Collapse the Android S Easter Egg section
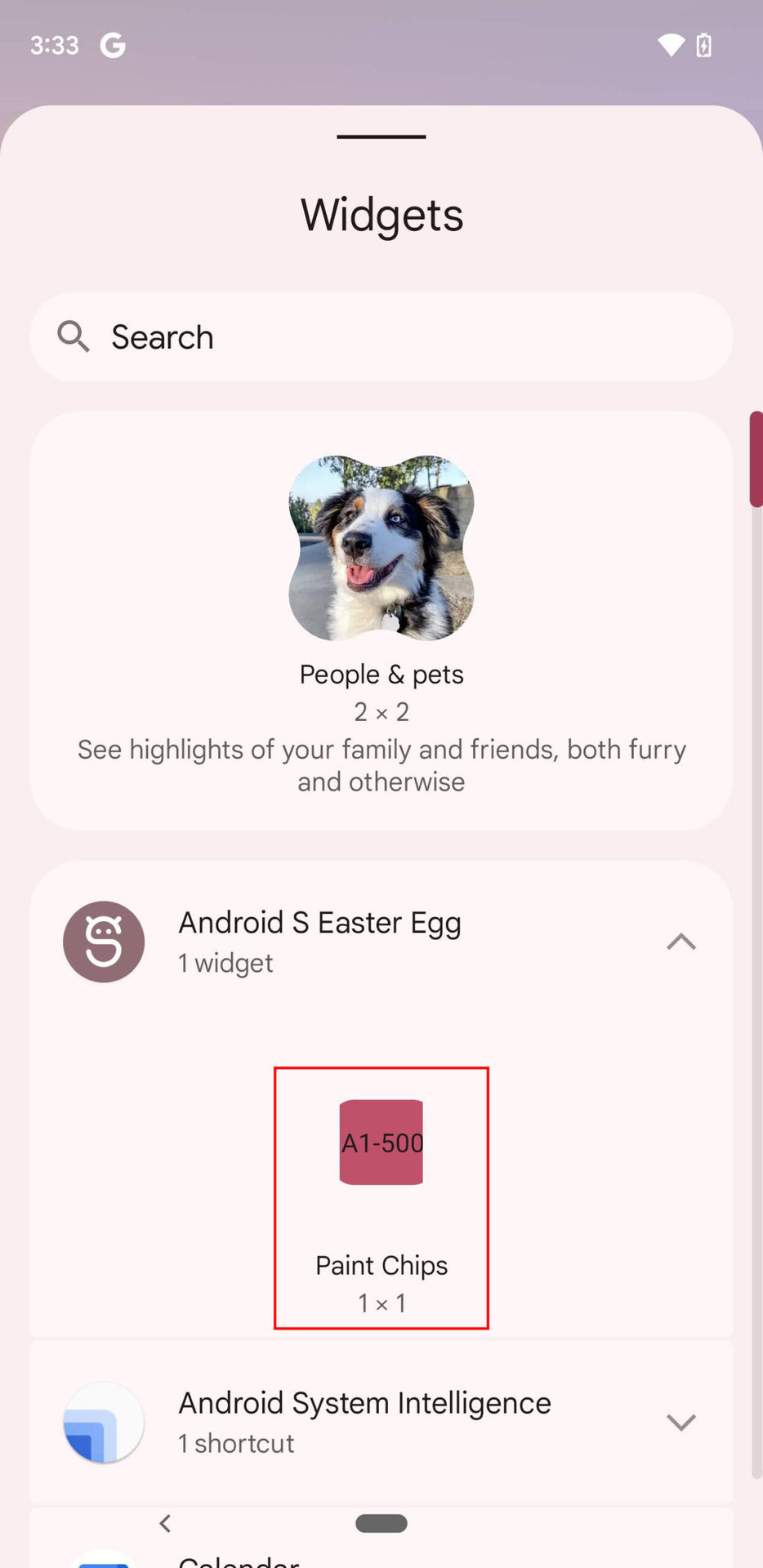 (680, 942)
